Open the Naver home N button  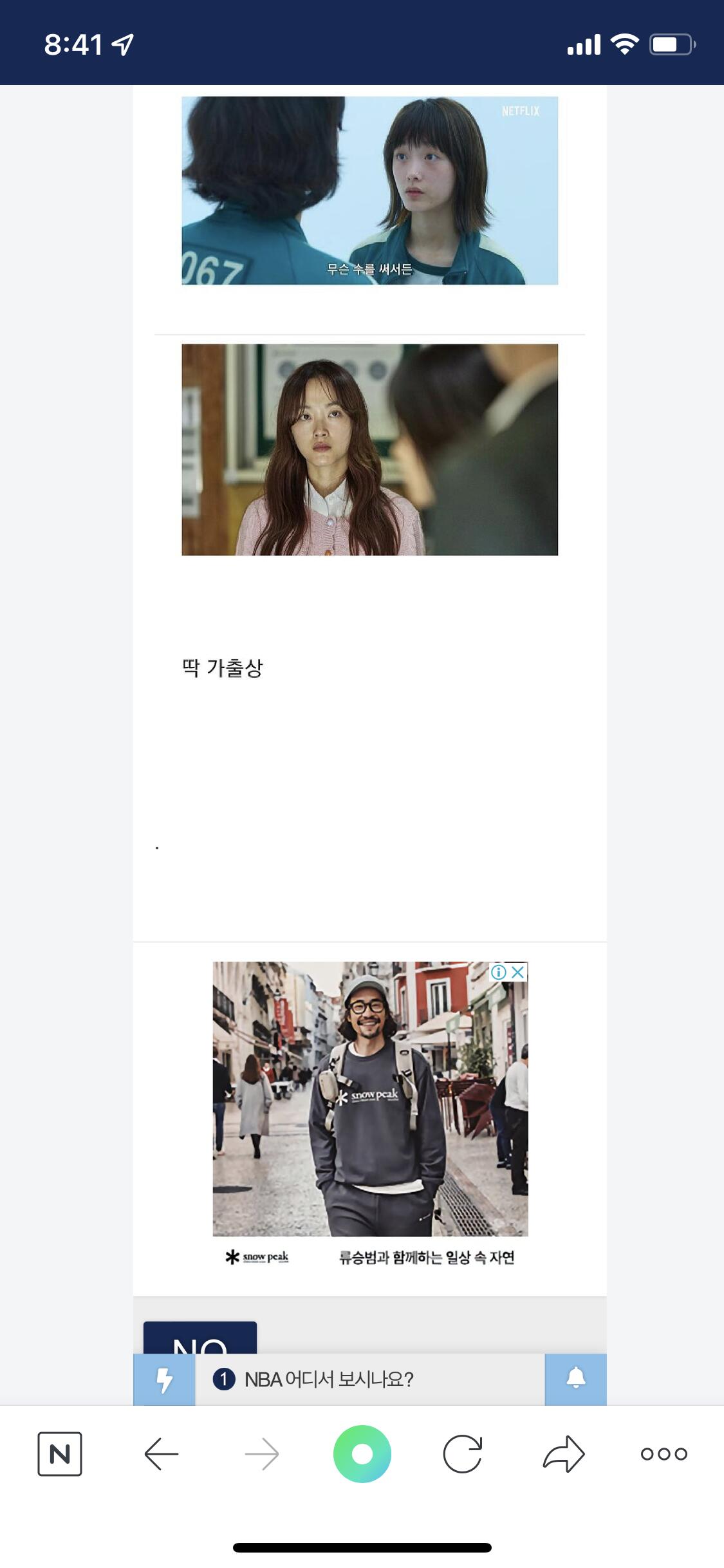pos(59,1453)
